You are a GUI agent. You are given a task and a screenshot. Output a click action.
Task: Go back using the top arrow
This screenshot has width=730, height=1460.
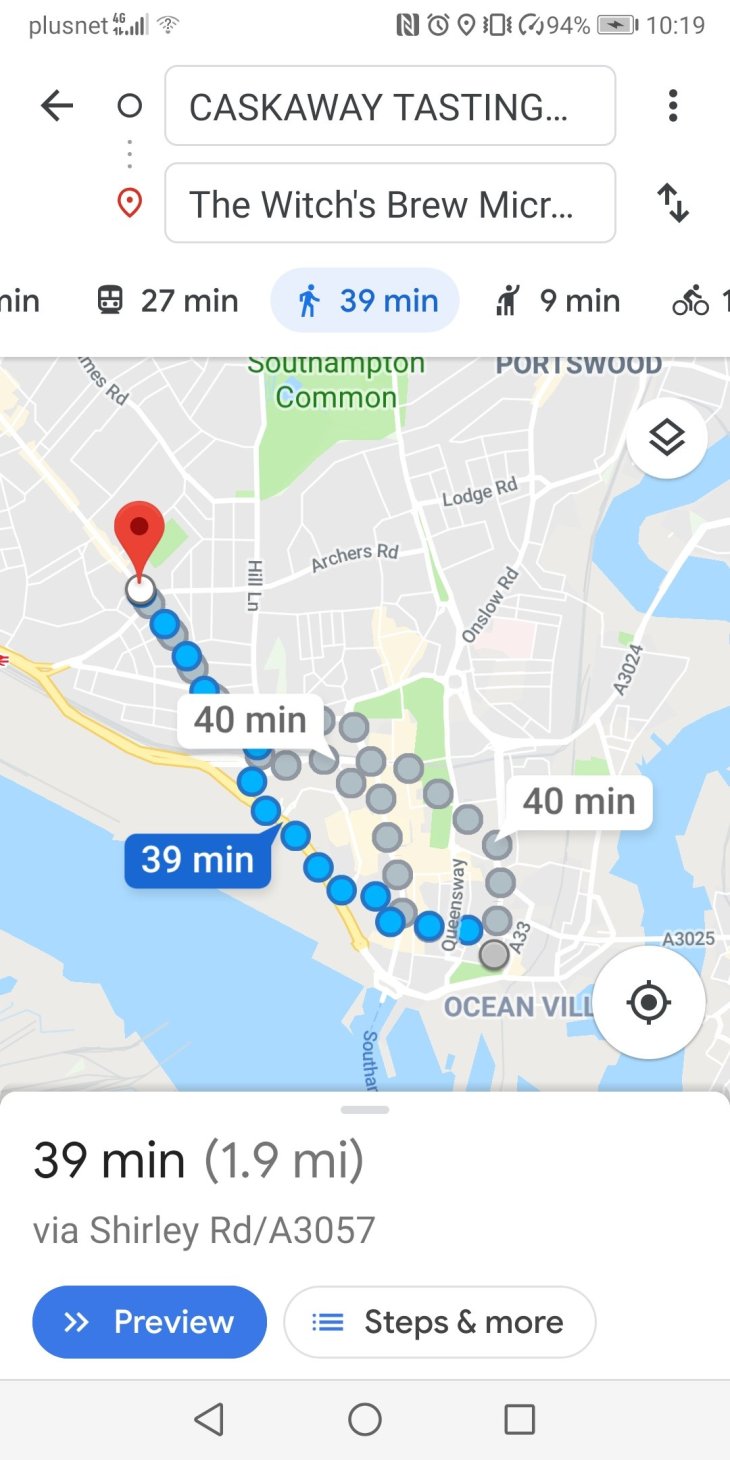[x=57, y=106]
